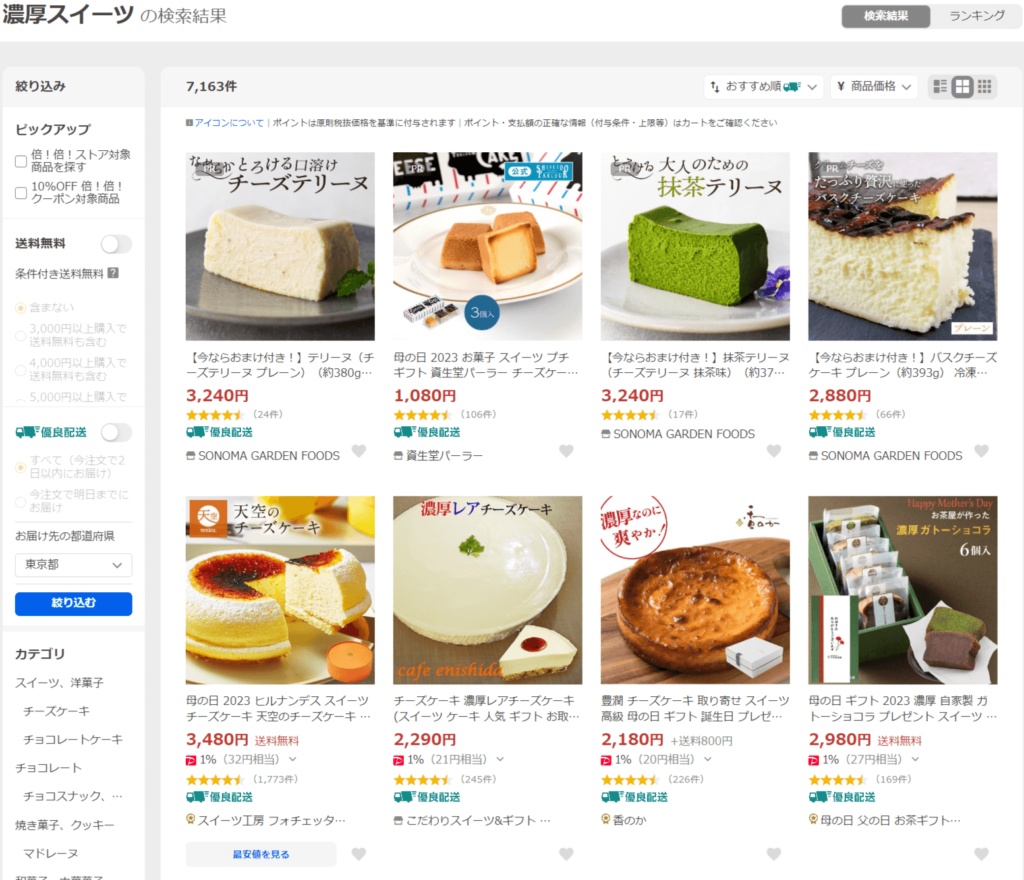
Task: Open チーズケーキ category link
Action: coord(56,711)
